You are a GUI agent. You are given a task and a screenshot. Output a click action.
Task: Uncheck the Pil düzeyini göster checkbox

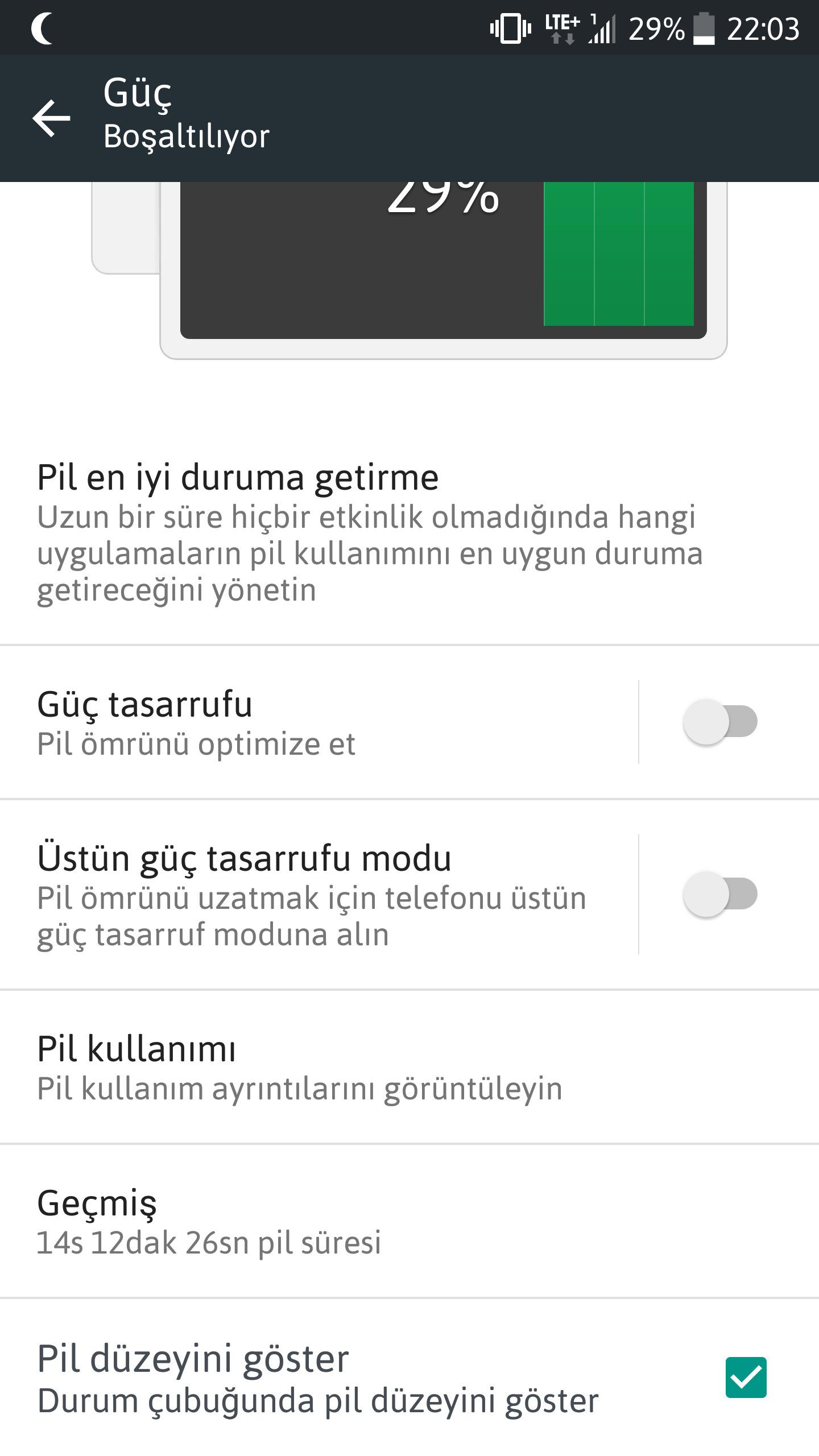(746, 1377)
